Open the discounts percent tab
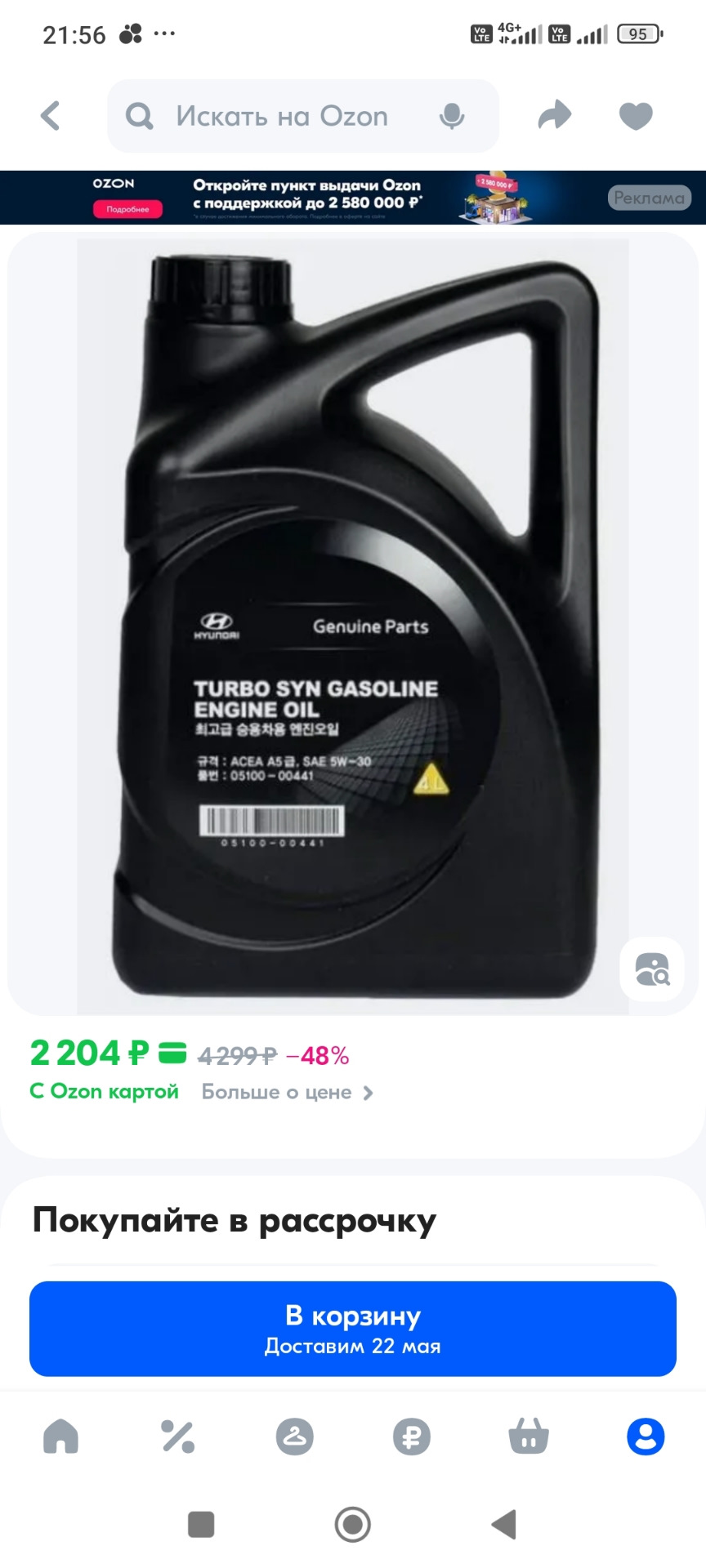 pos(178,1437)
